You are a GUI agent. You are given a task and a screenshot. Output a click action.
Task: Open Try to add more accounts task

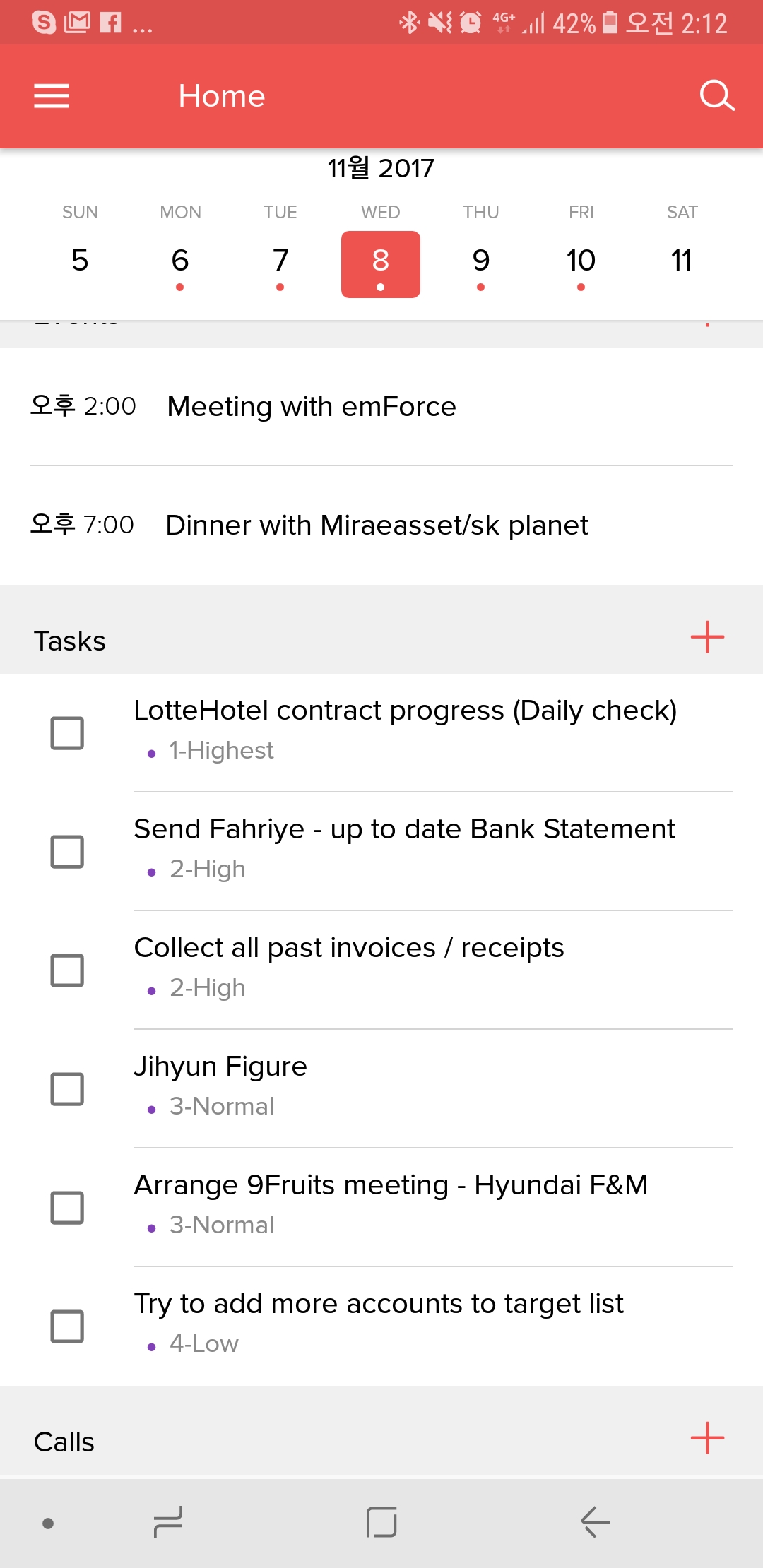point(379,1304)
